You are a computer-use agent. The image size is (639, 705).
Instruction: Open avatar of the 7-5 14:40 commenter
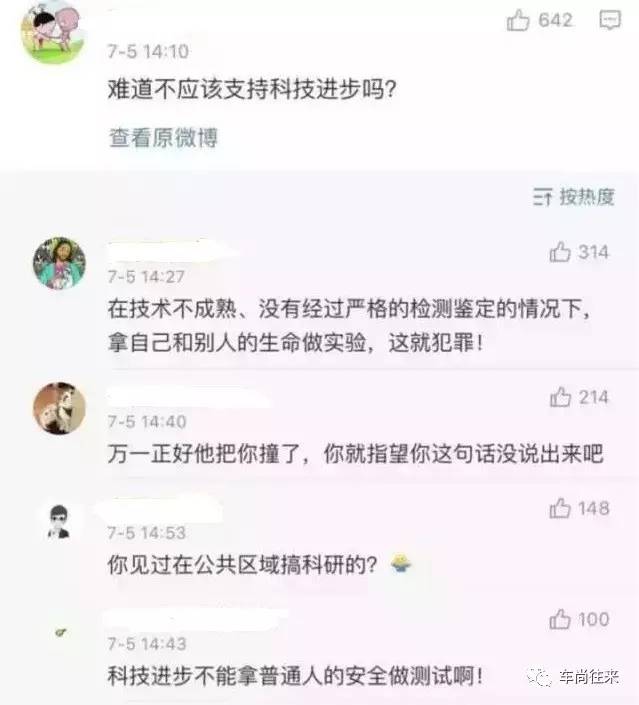click(59, 408)
